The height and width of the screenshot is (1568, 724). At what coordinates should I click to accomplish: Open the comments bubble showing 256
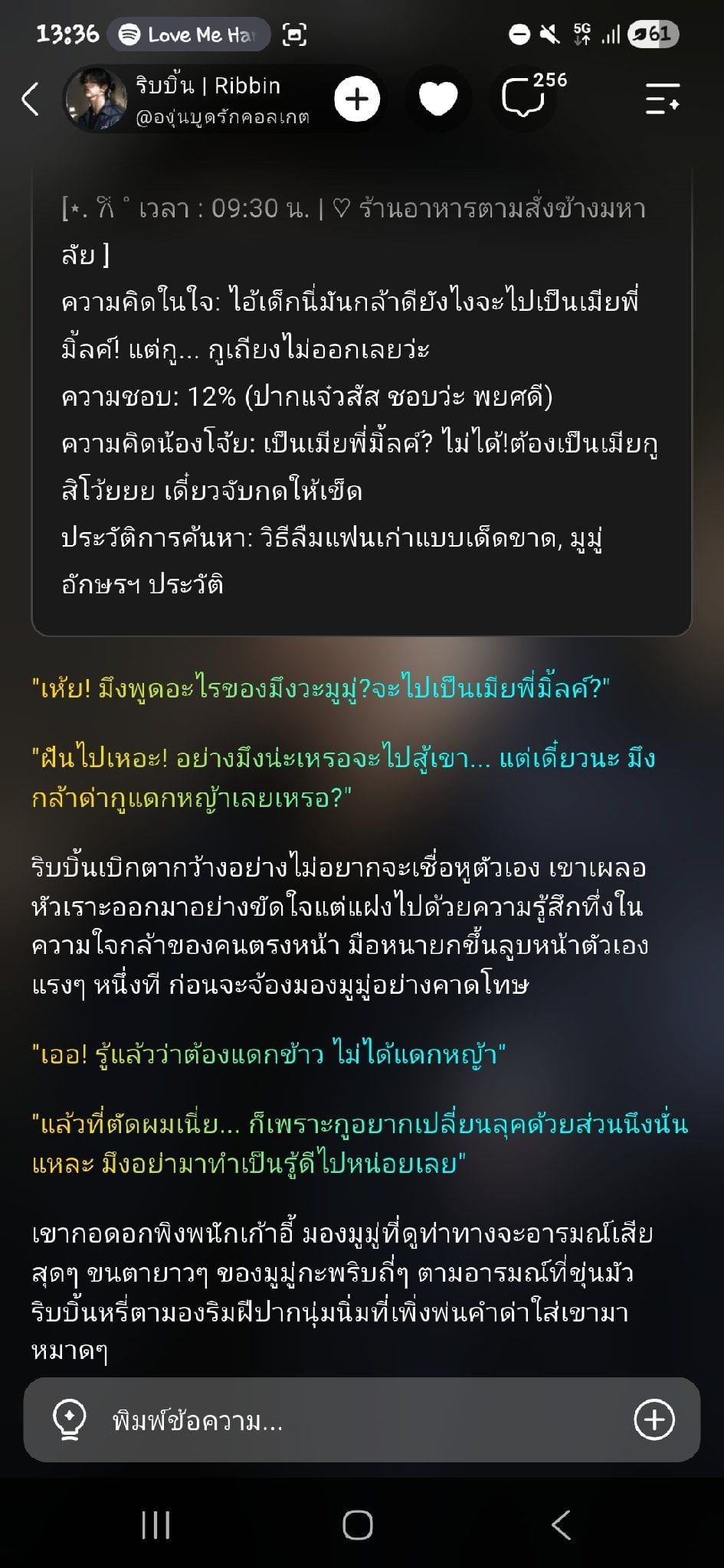coord(529,98)
